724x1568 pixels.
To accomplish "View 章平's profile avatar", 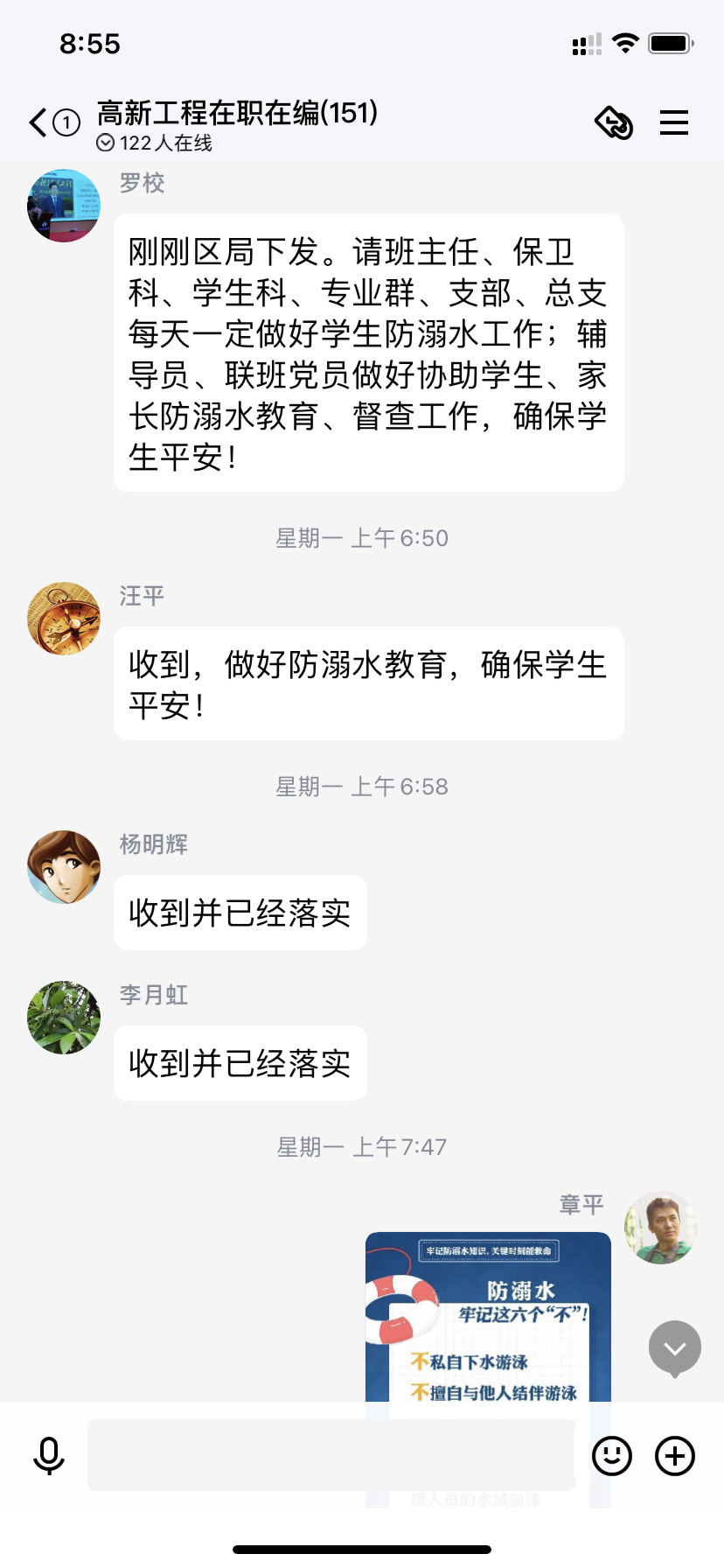I will point(660,1227).
